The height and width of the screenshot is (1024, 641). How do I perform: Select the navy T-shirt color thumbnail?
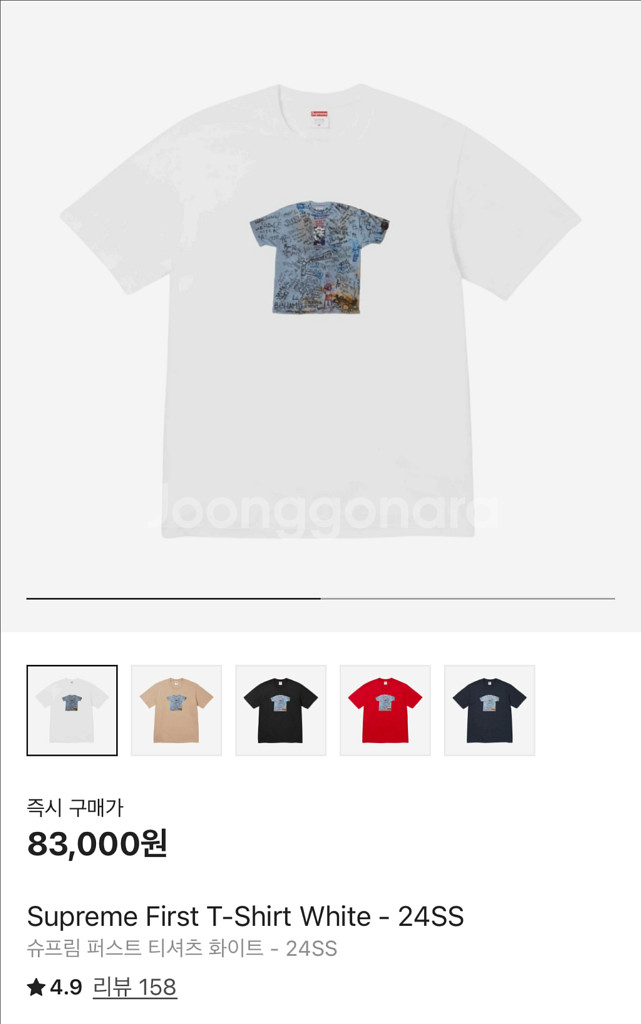click(x=489, y=710)
